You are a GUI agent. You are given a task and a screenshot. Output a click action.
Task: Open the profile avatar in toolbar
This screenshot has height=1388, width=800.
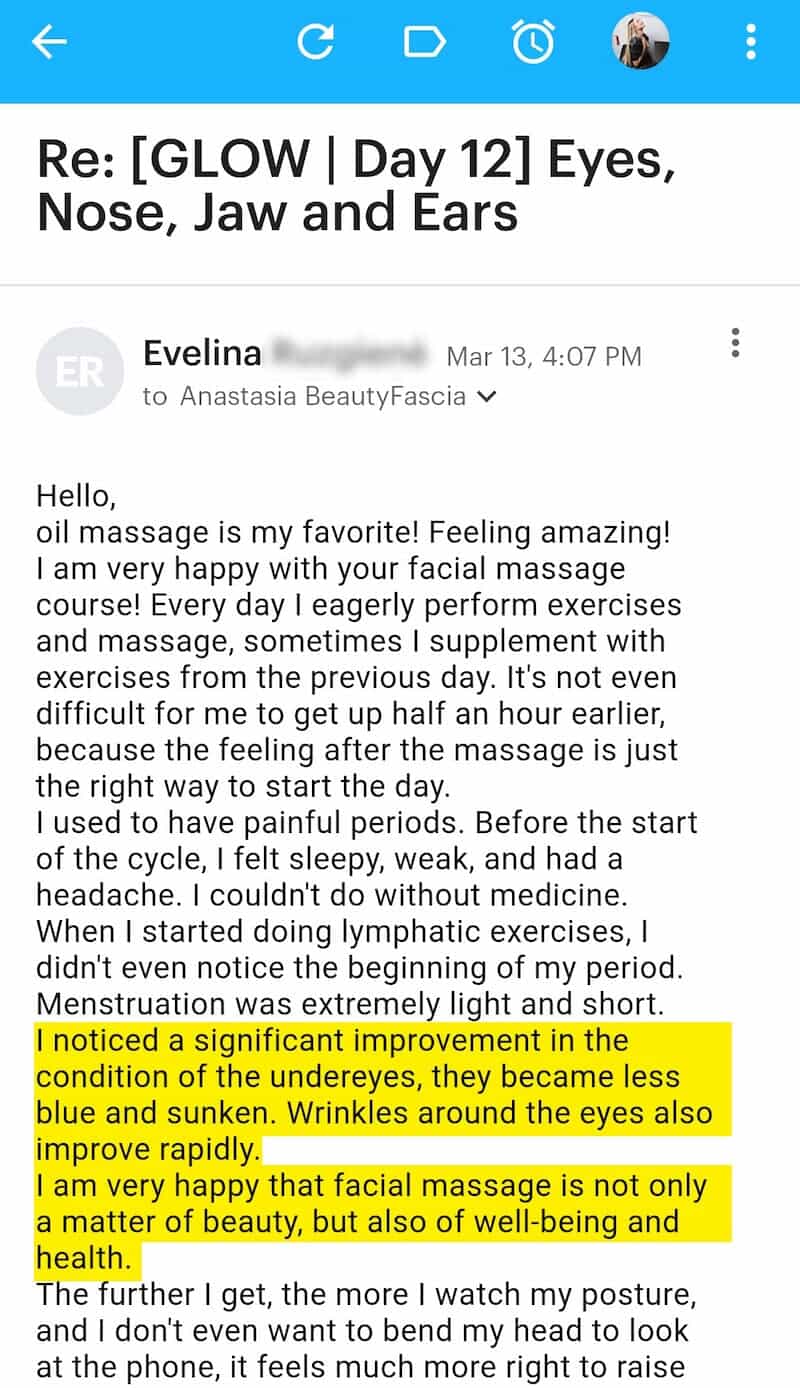[640, 41]
